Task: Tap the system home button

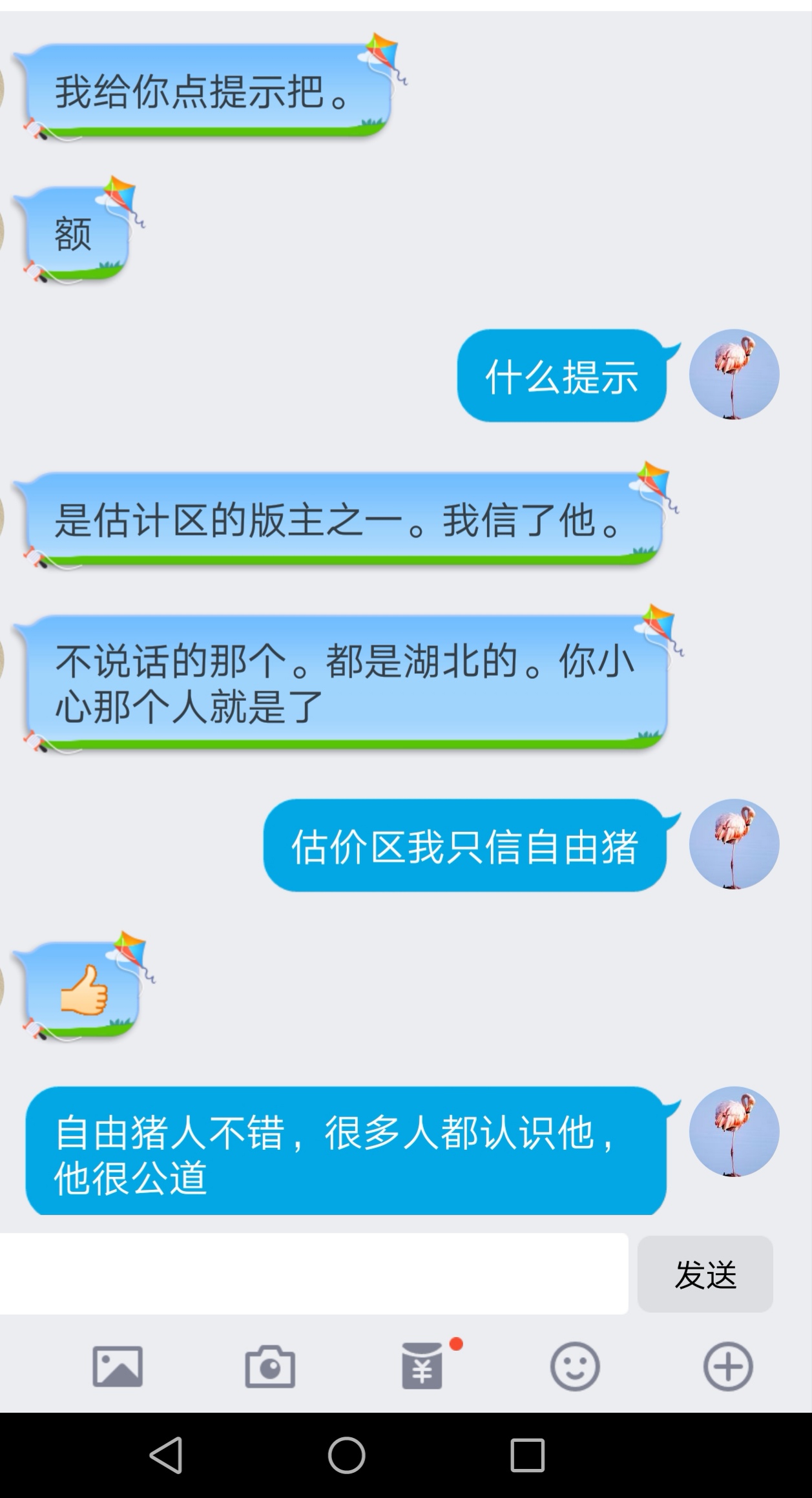Action: [x=347, y=1455]
